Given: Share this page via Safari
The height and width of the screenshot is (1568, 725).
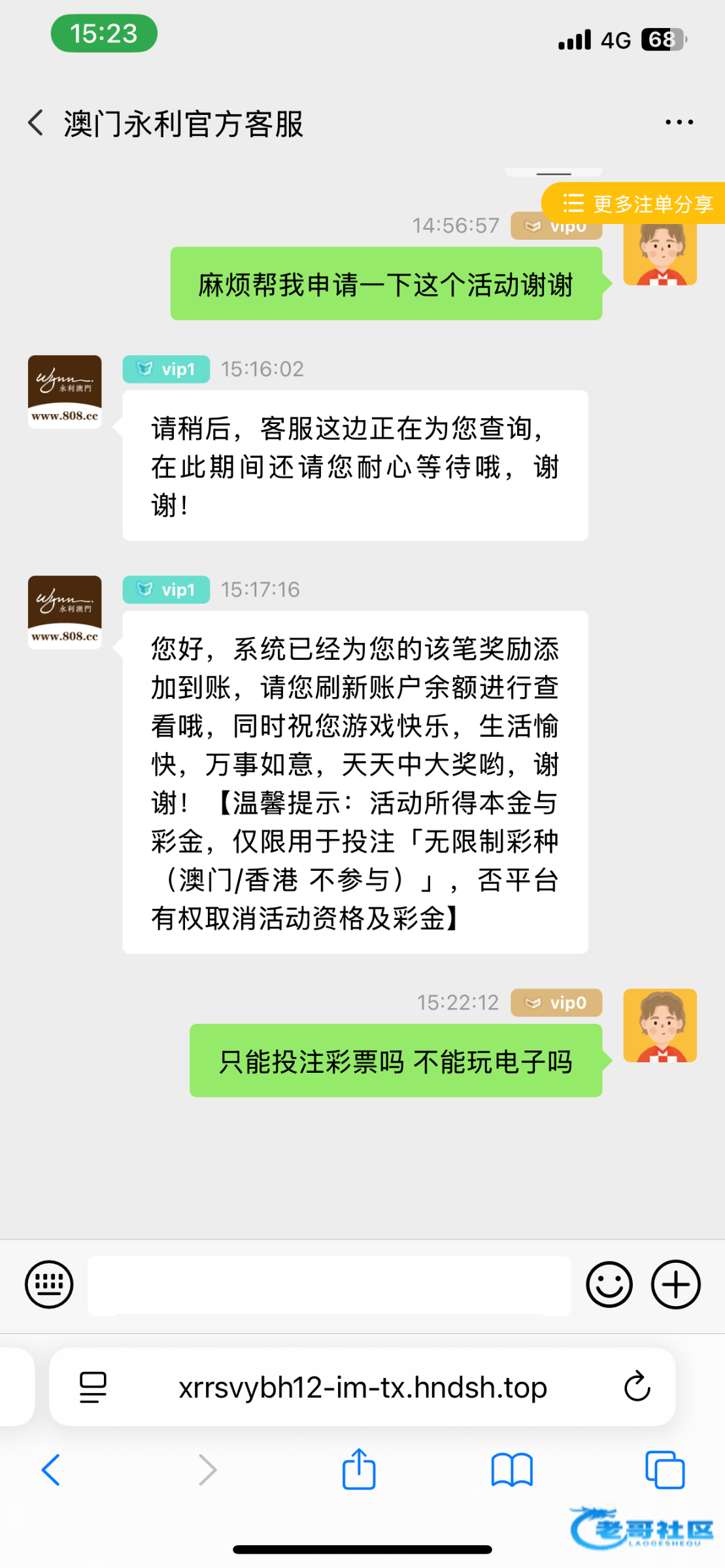Looking at the screenshot, I should tap(359, 1470).
